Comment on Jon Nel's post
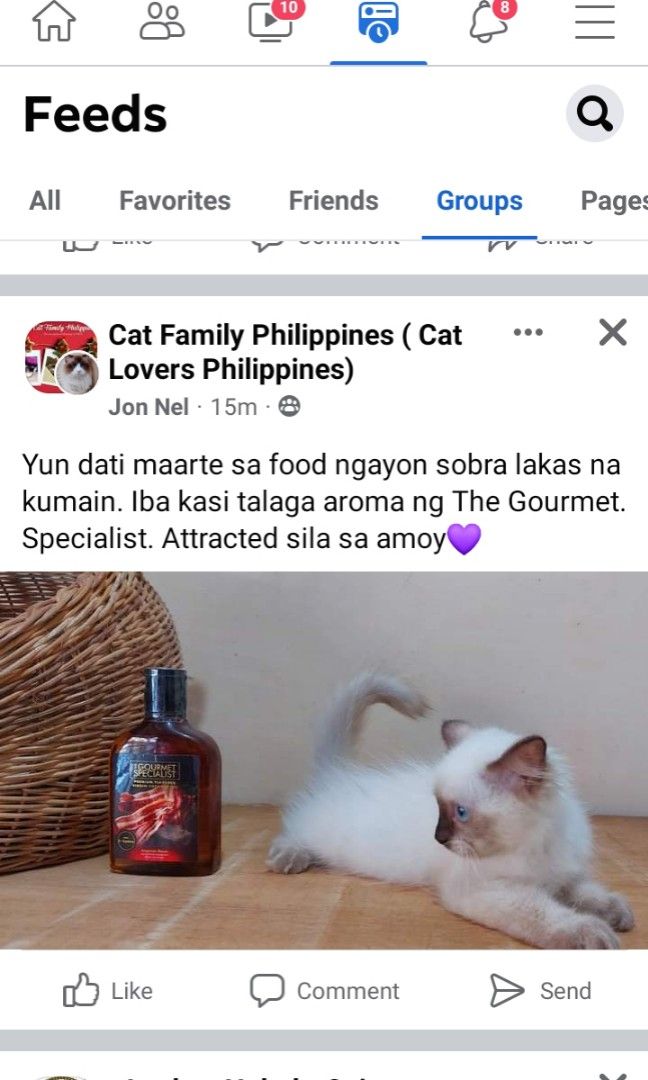 coord(324,991)
